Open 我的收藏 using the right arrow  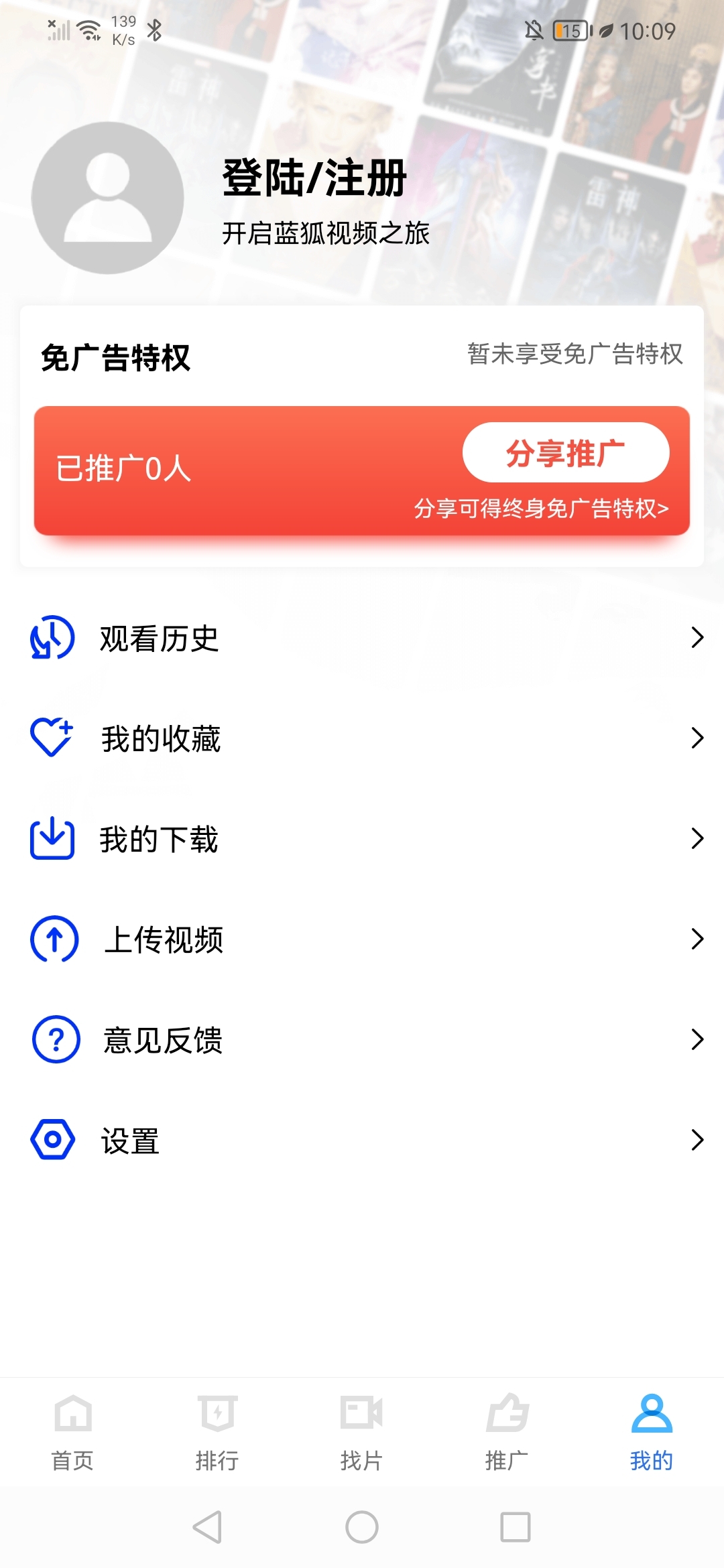[x=696, y=738]
